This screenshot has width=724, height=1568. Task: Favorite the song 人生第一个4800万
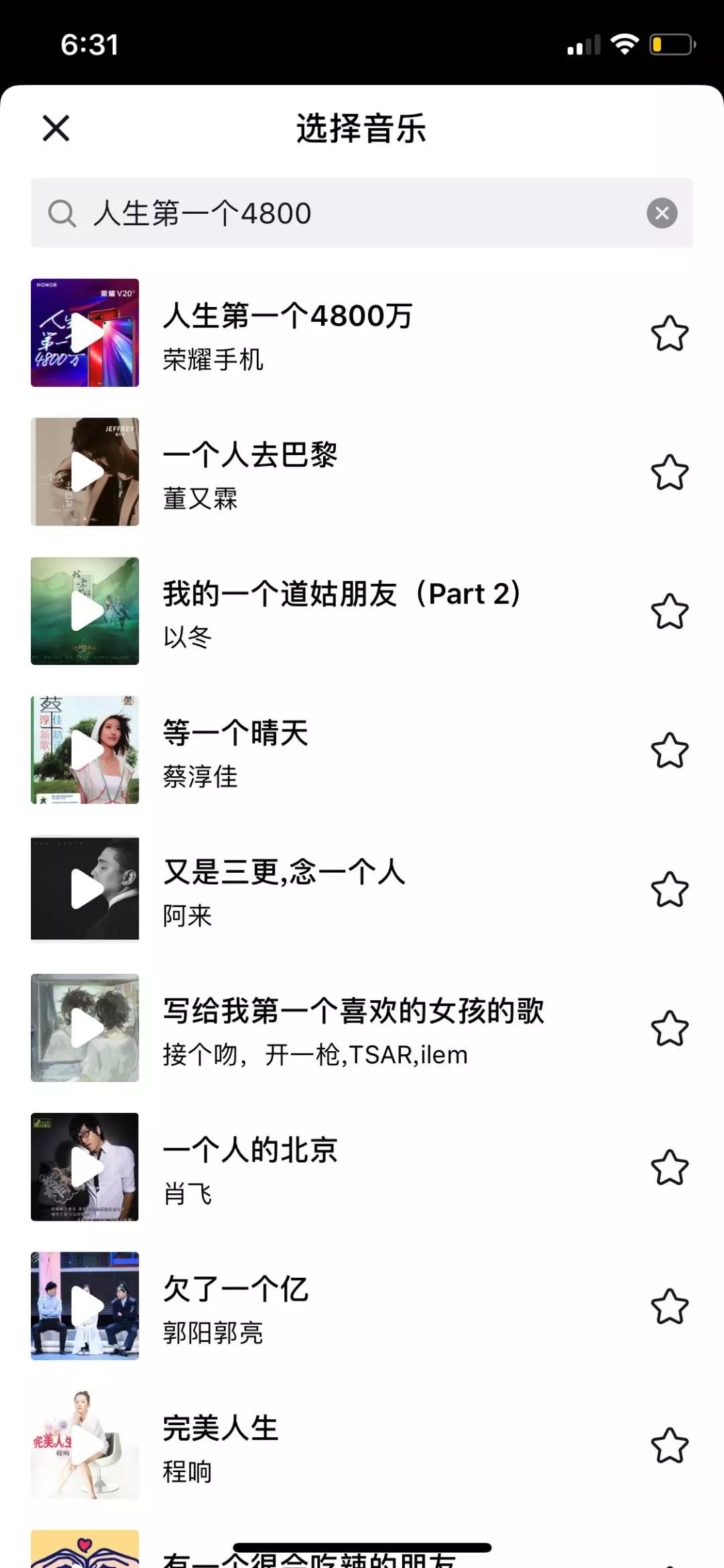pos(670,333)
